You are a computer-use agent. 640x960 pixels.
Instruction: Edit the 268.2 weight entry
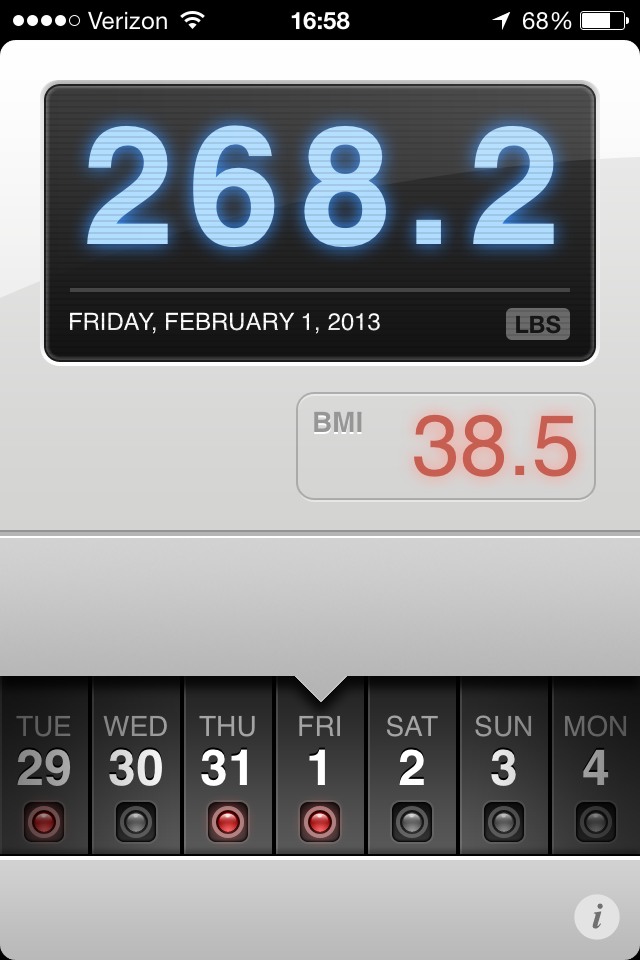320,190
